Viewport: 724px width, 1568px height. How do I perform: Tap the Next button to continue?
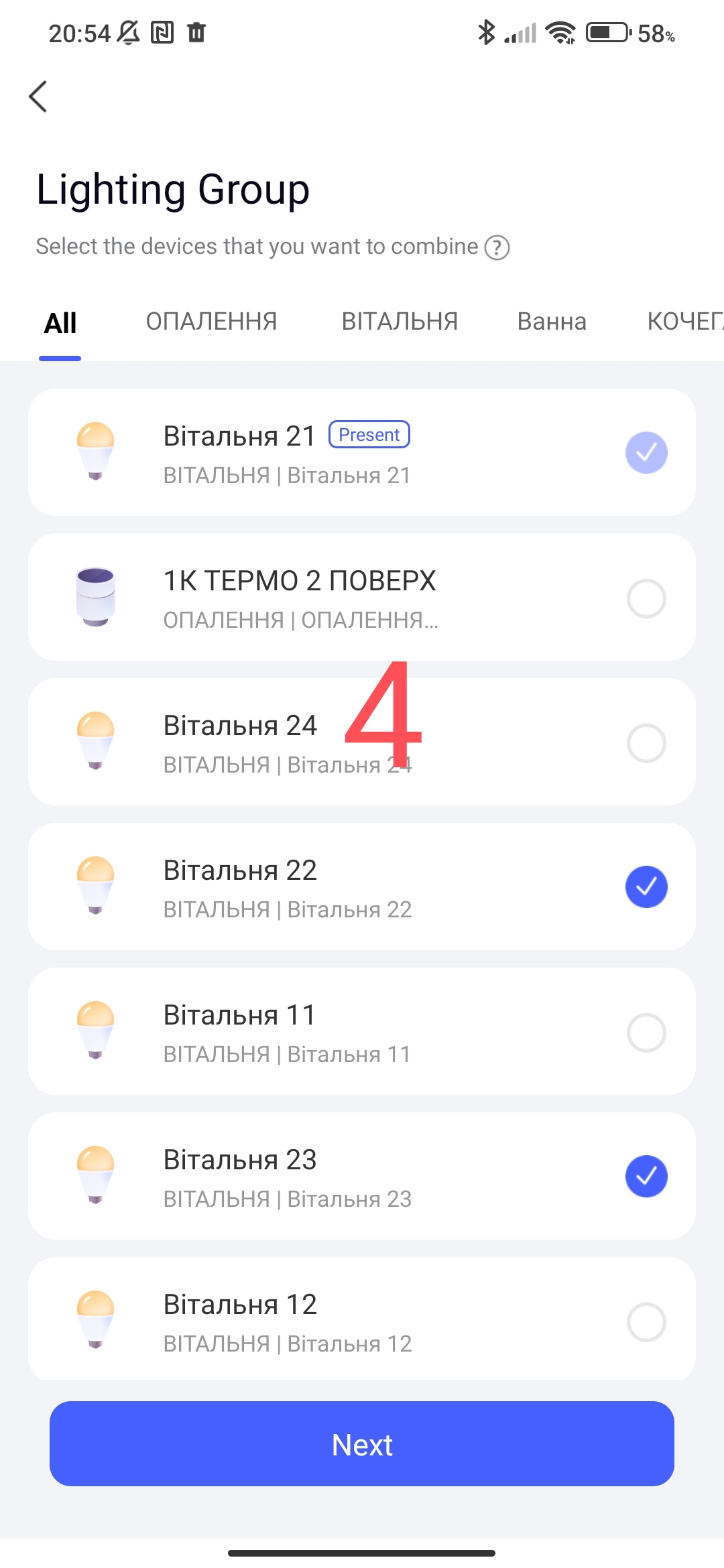coord(362,1444)
